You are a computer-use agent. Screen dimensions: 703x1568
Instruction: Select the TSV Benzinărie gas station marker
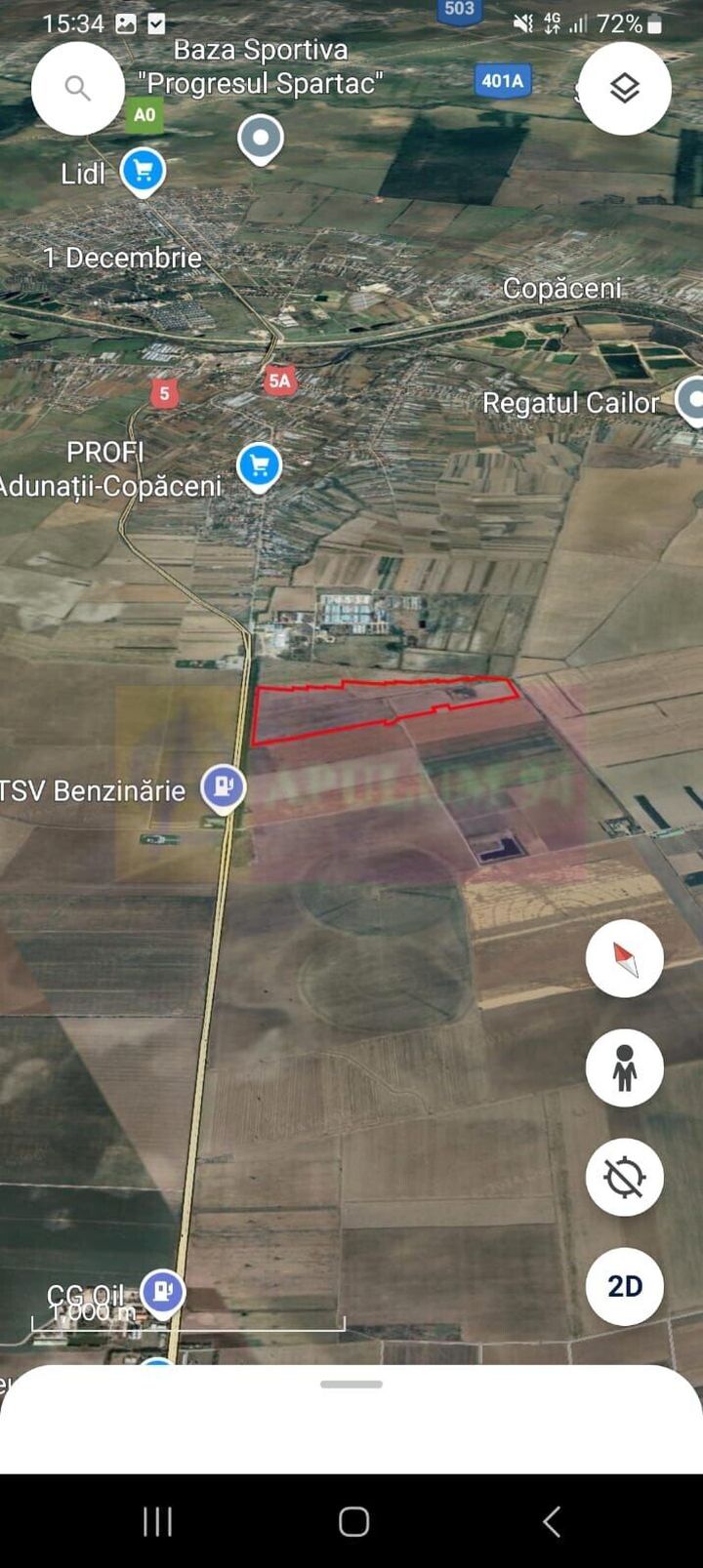[x=224, y=786]
